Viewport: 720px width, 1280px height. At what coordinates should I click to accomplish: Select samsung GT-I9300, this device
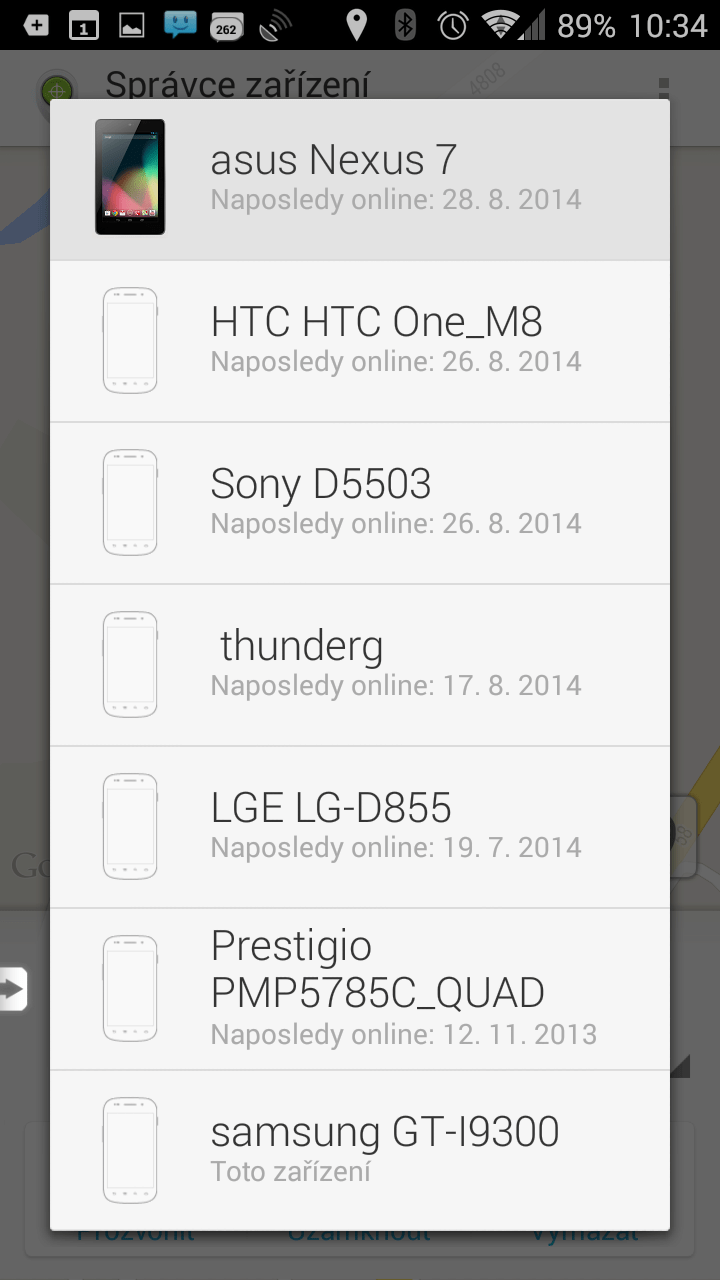360,1150
